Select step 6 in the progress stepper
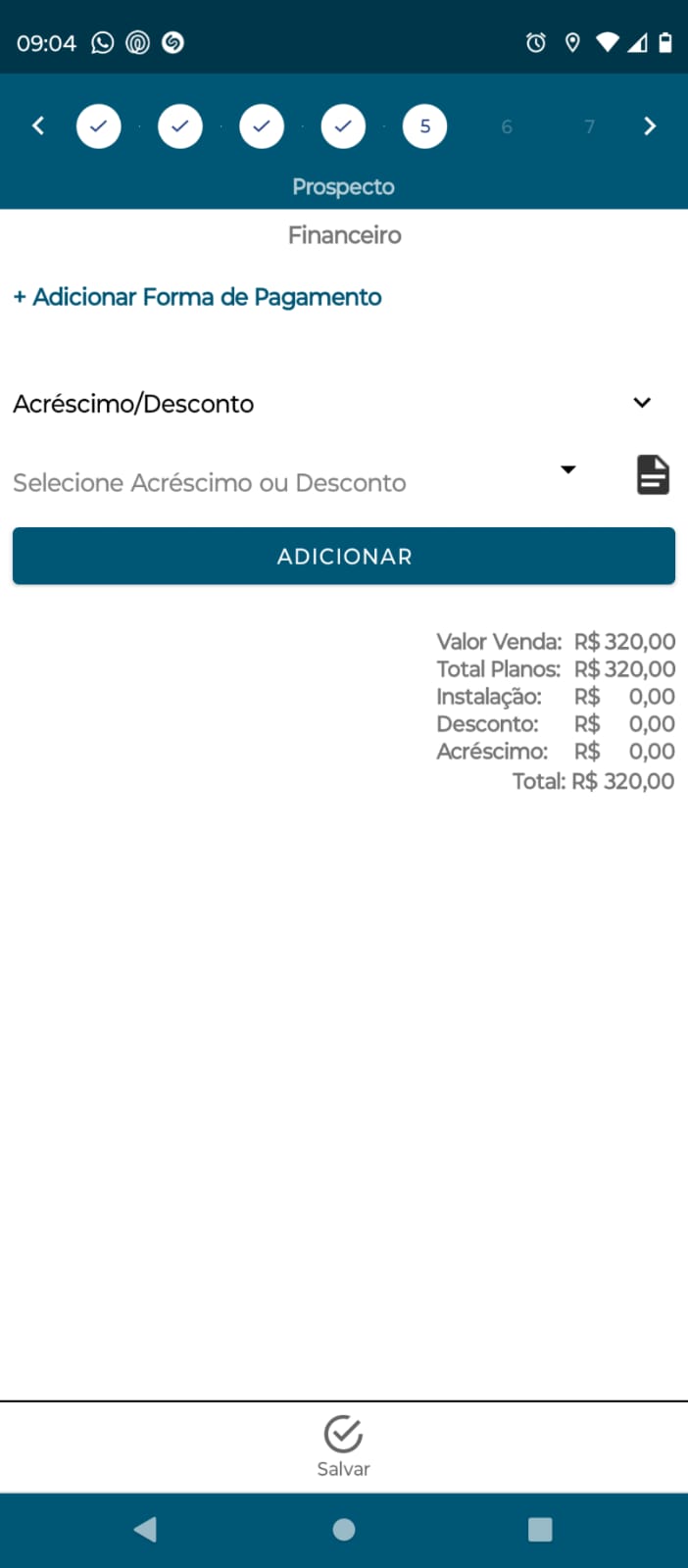This screenshot has width=688, height=1568. [x=507, y=126]
